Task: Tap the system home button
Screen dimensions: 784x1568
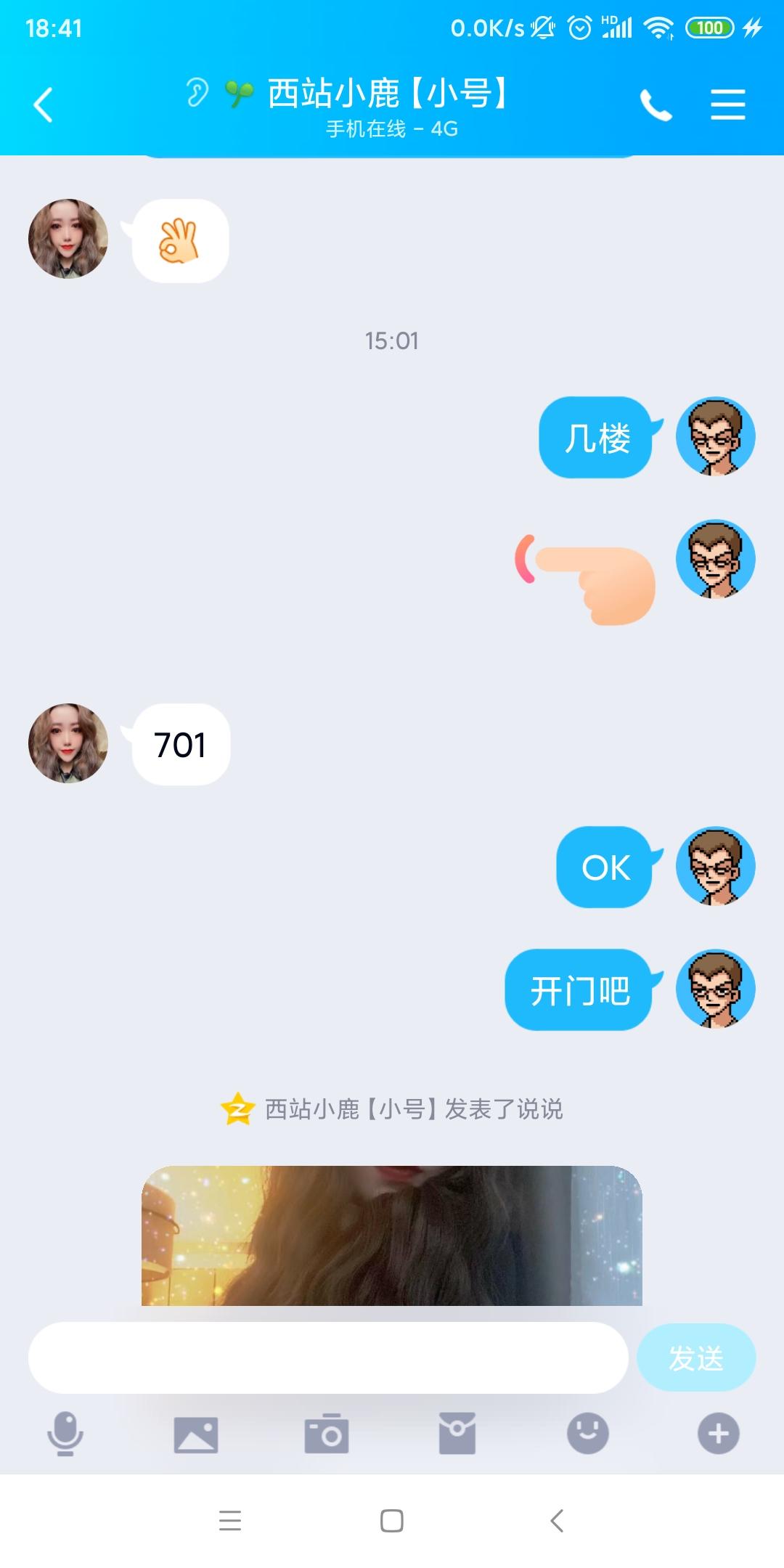Action: pos(392,1521)
